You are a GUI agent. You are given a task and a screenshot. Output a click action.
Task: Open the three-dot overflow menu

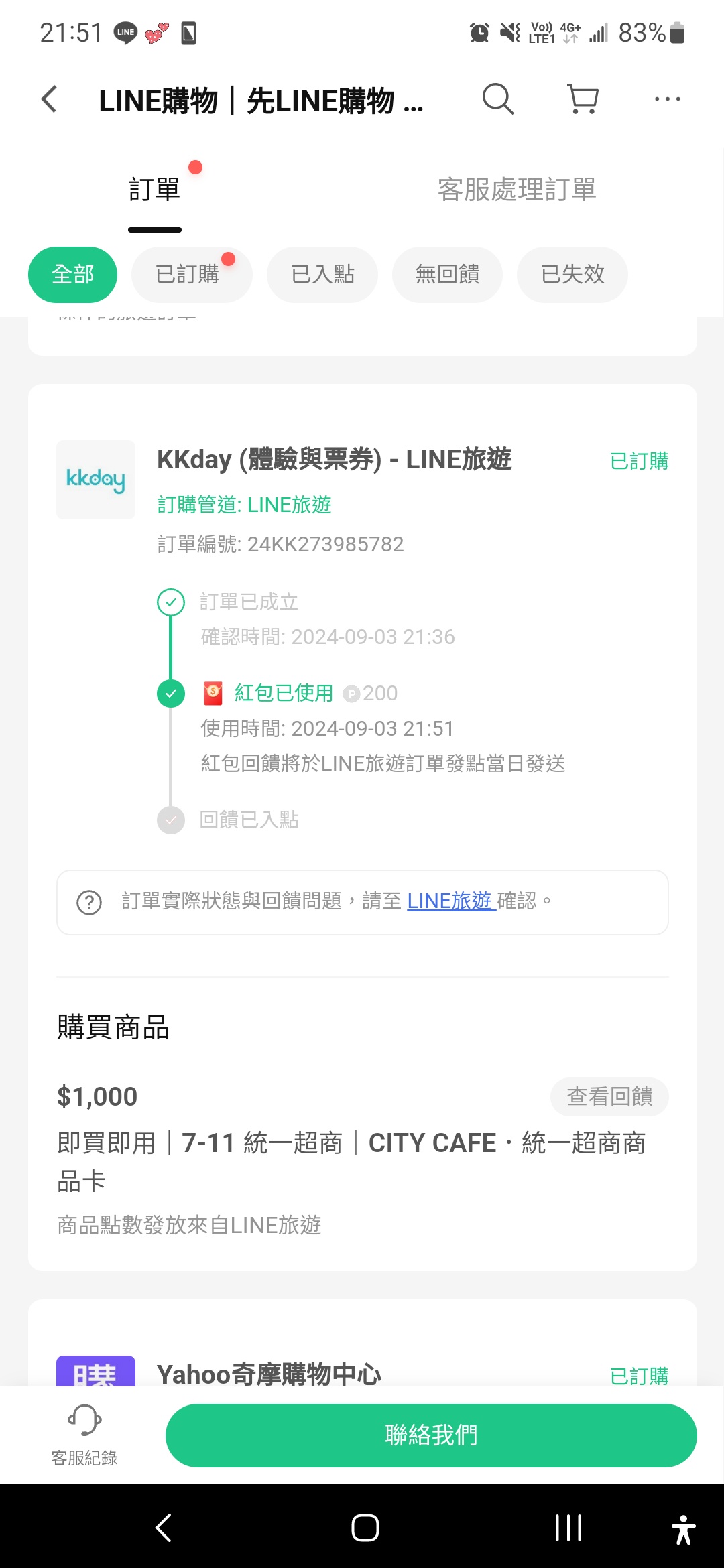click(x=668, y=99)
